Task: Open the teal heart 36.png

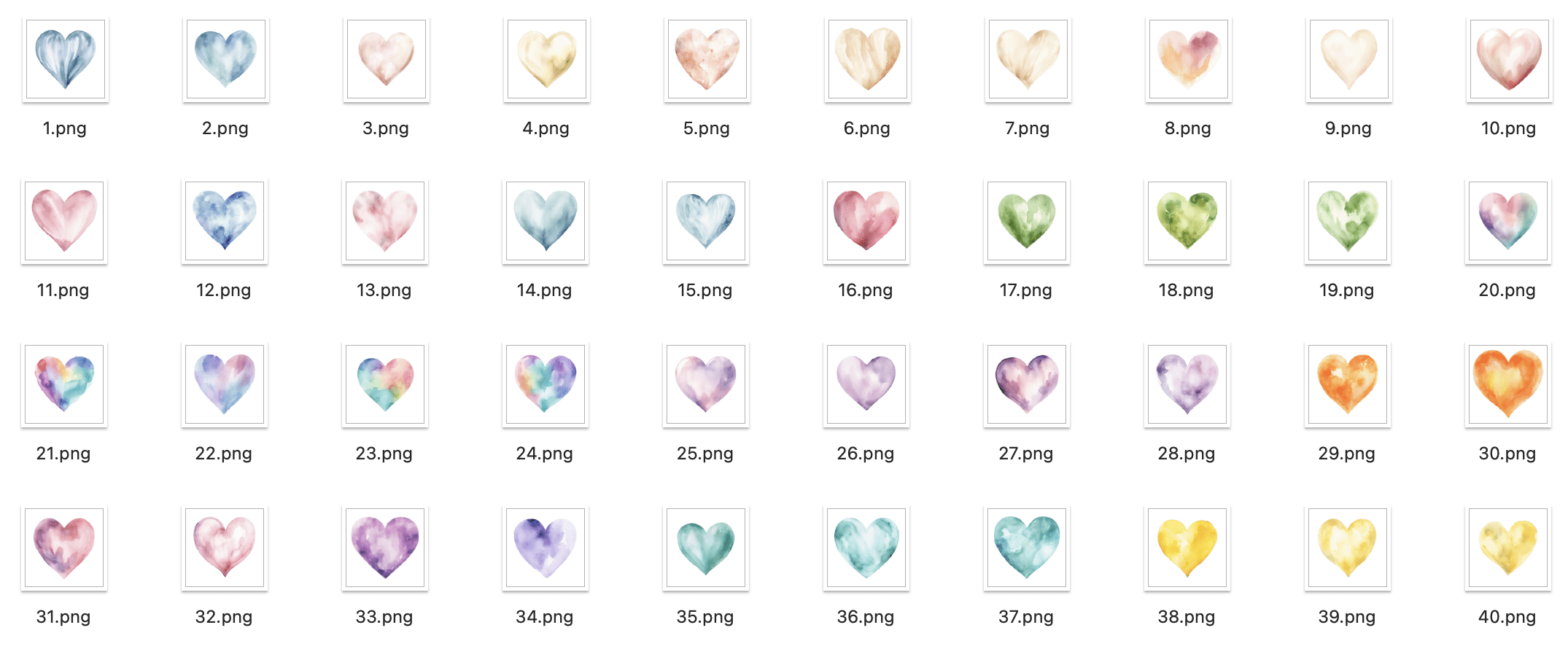Action: 866,548
